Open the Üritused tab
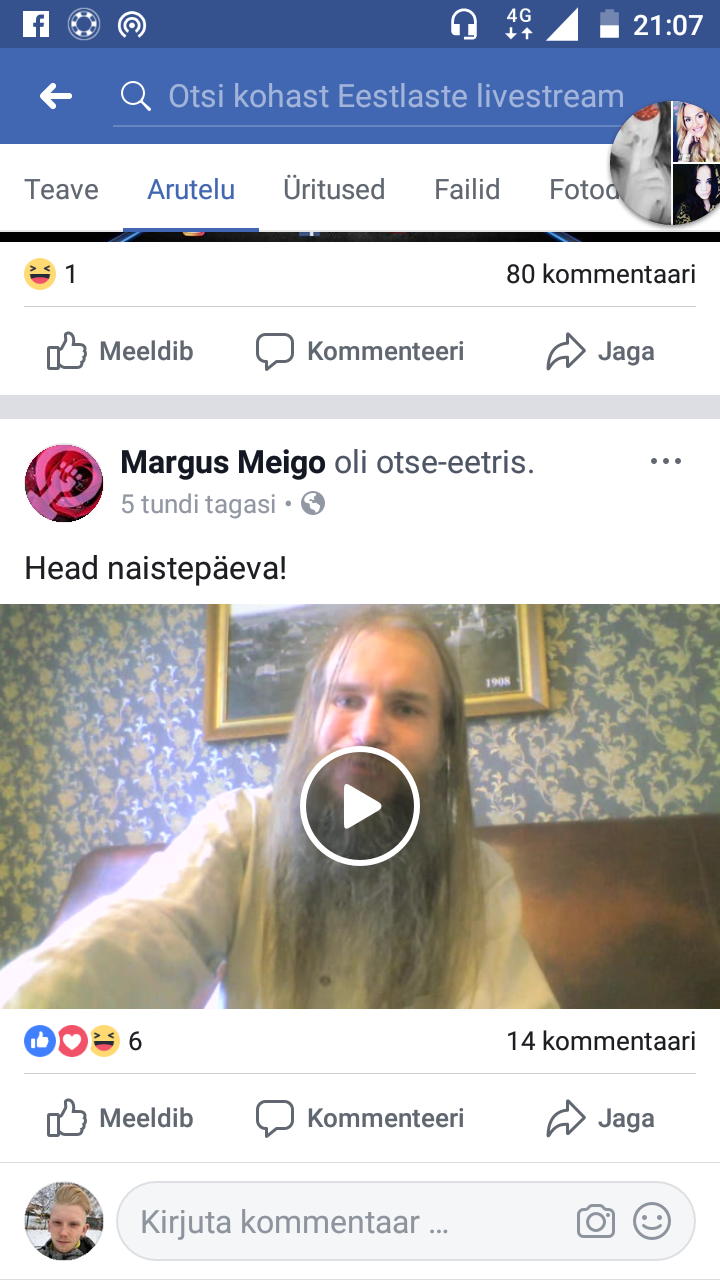This screenshot has height=1280, width=720. coord(334,189)
